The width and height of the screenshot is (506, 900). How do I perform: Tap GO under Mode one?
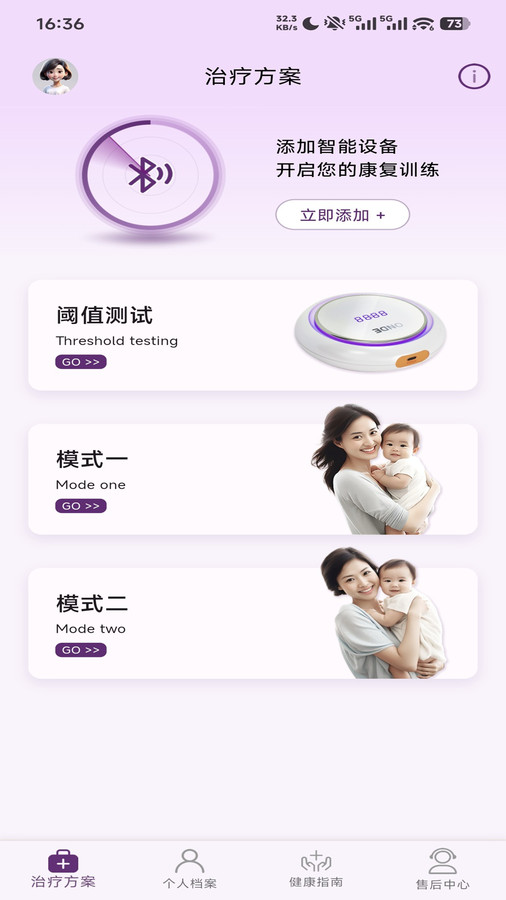pyautogui.click(x=81, y=506)
